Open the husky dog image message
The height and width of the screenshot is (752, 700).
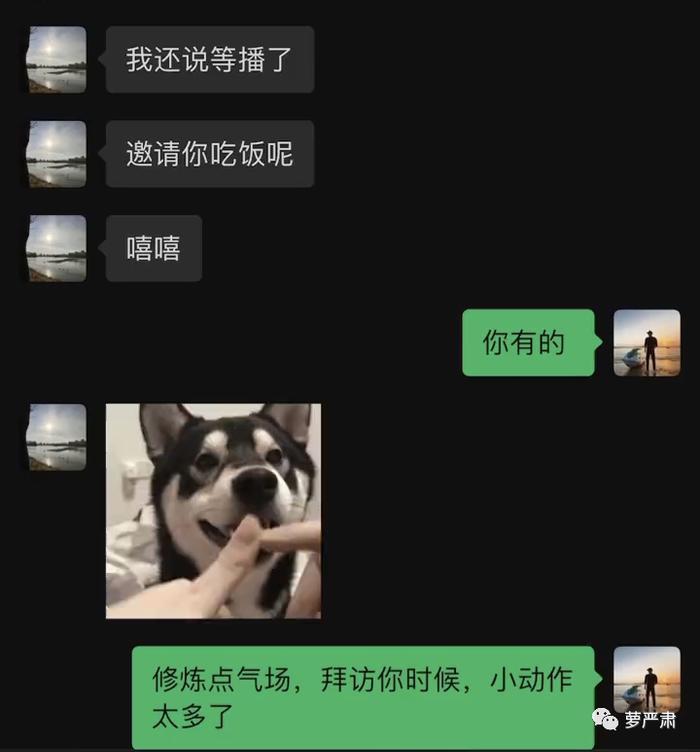[213, 510]
